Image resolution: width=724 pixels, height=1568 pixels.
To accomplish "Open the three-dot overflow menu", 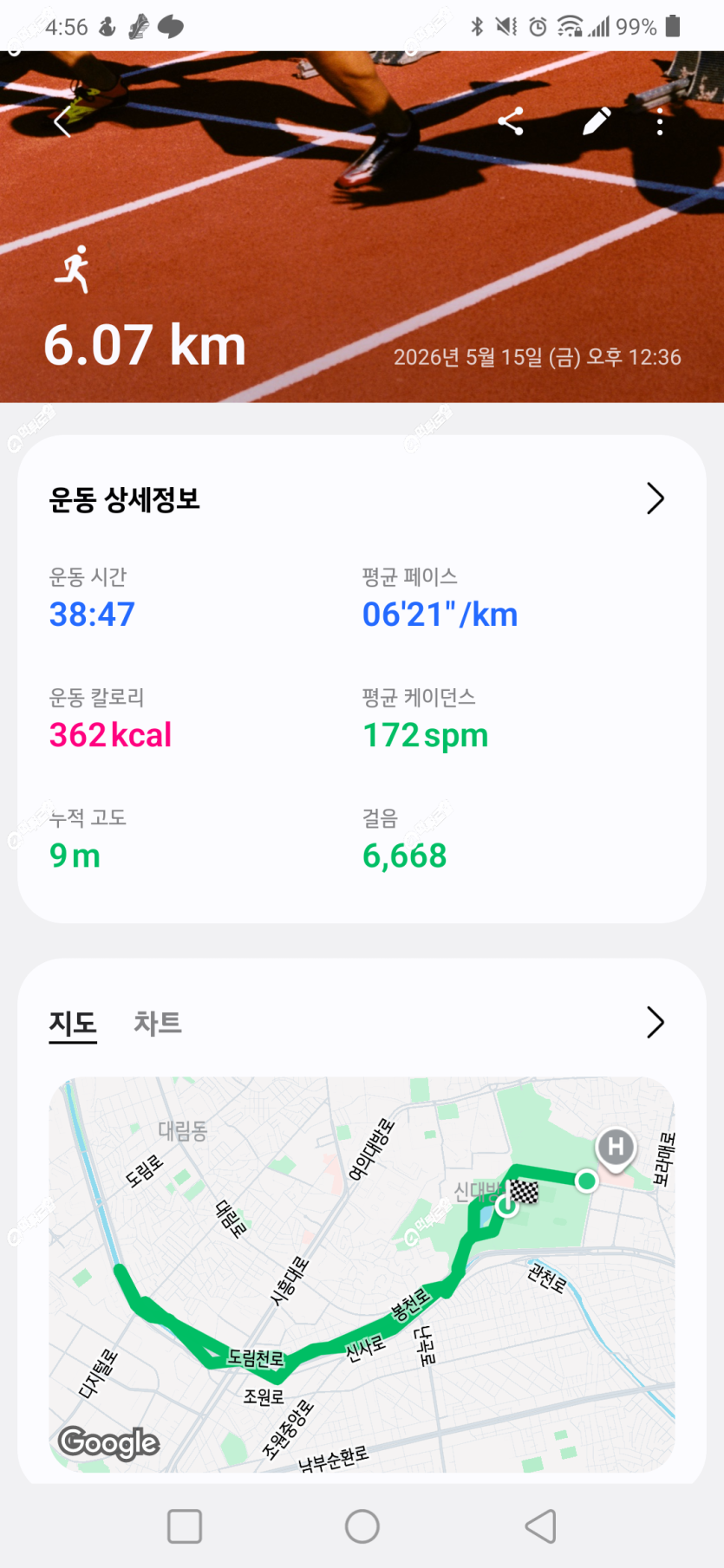I will point(660,122).
